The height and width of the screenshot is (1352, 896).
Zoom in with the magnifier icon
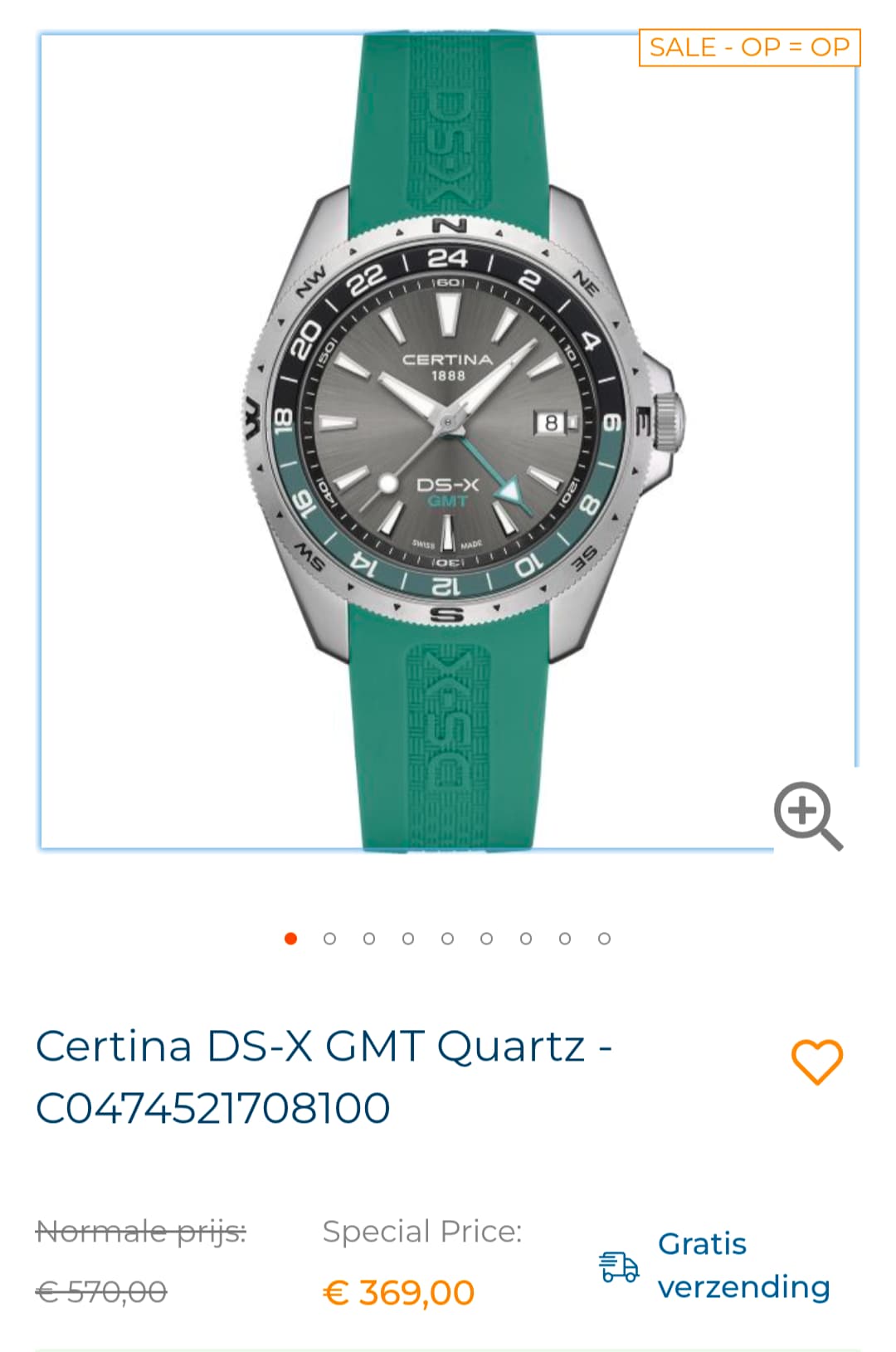click(x=807, y=815)
